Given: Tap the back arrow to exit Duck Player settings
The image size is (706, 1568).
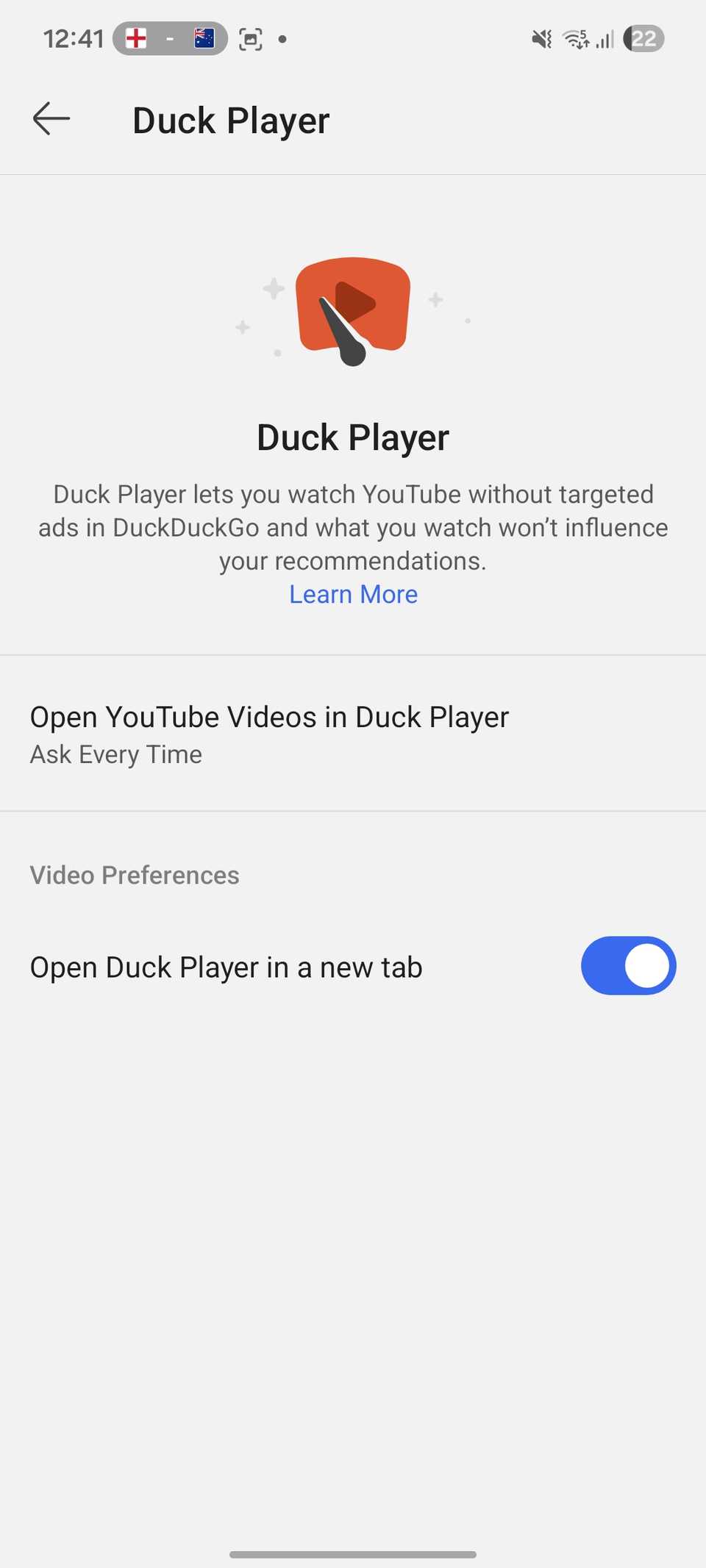Looking at the screenshot, I should tap(51, 118).
